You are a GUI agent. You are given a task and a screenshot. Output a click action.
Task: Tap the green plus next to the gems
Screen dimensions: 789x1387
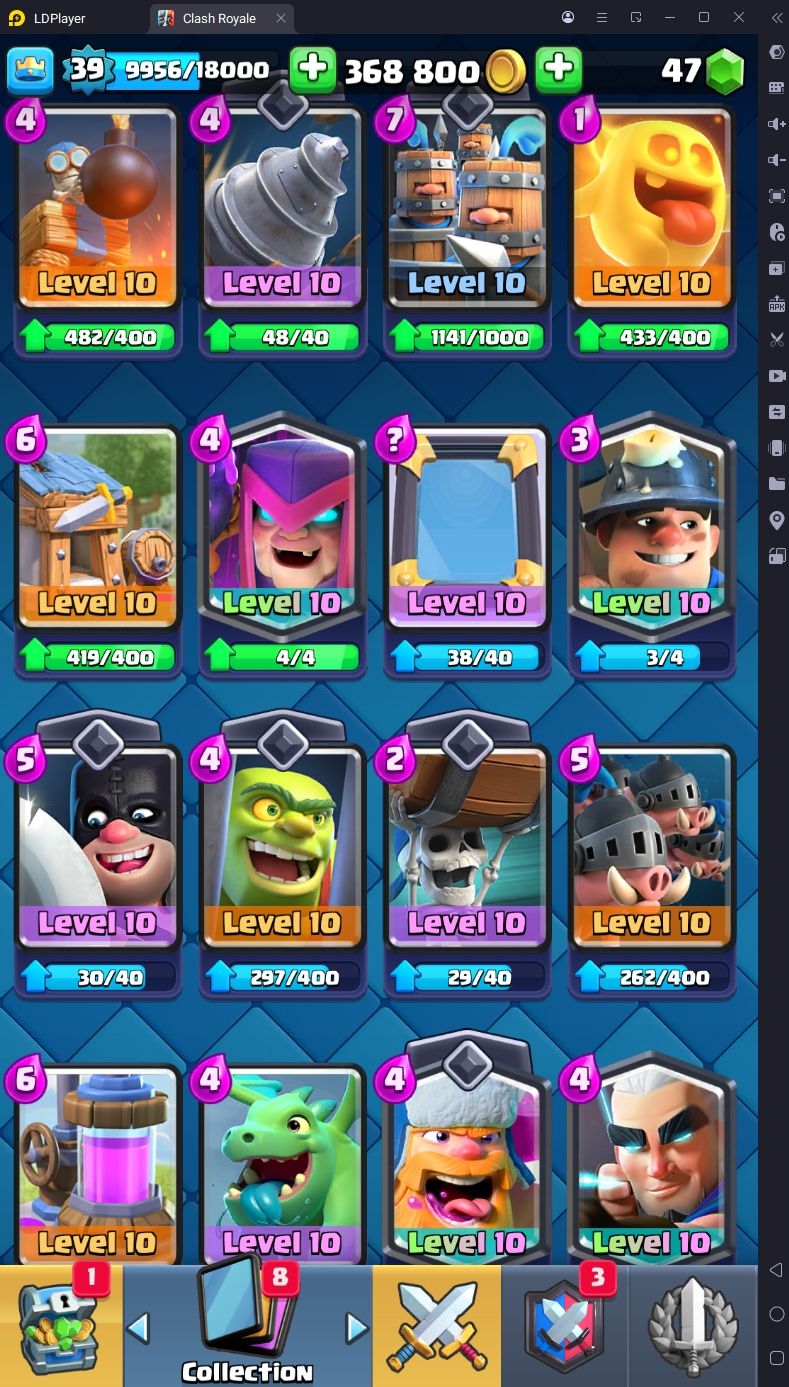point(559,70)
